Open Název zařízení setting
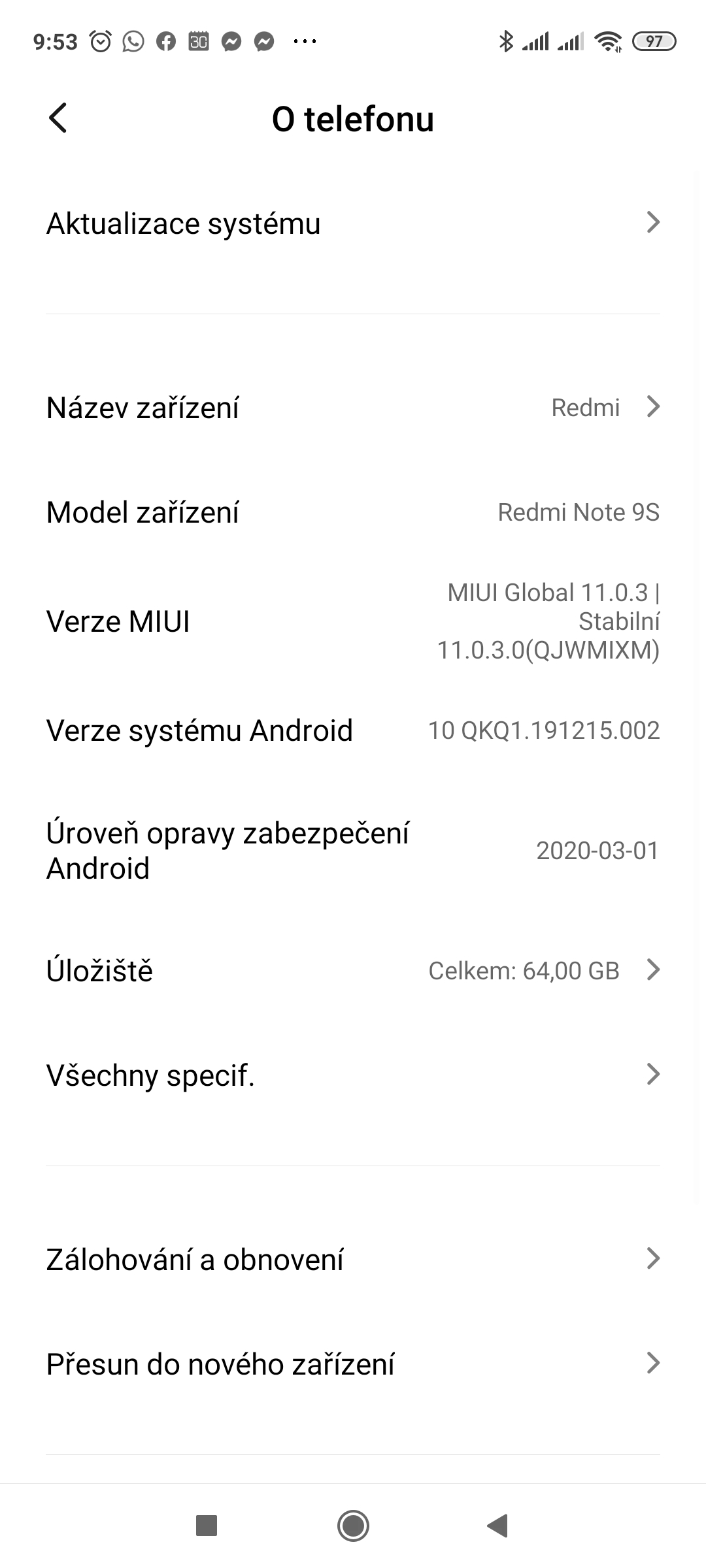 pos(353,408)
